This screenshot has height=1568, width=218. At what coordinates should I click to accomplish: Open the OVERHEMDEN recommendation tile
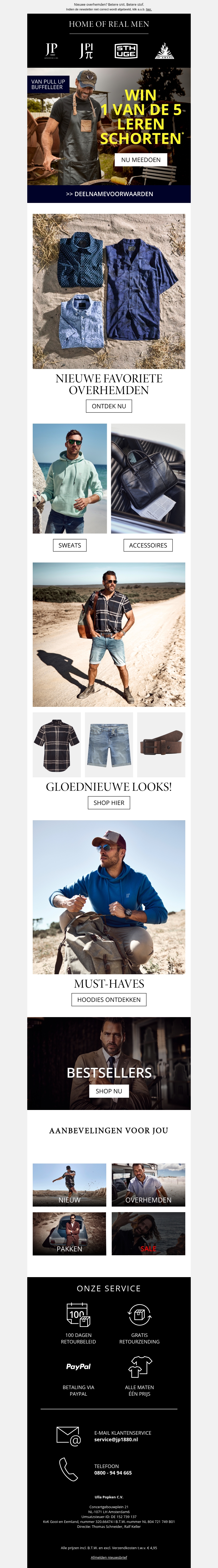[x=148, y=1185]
